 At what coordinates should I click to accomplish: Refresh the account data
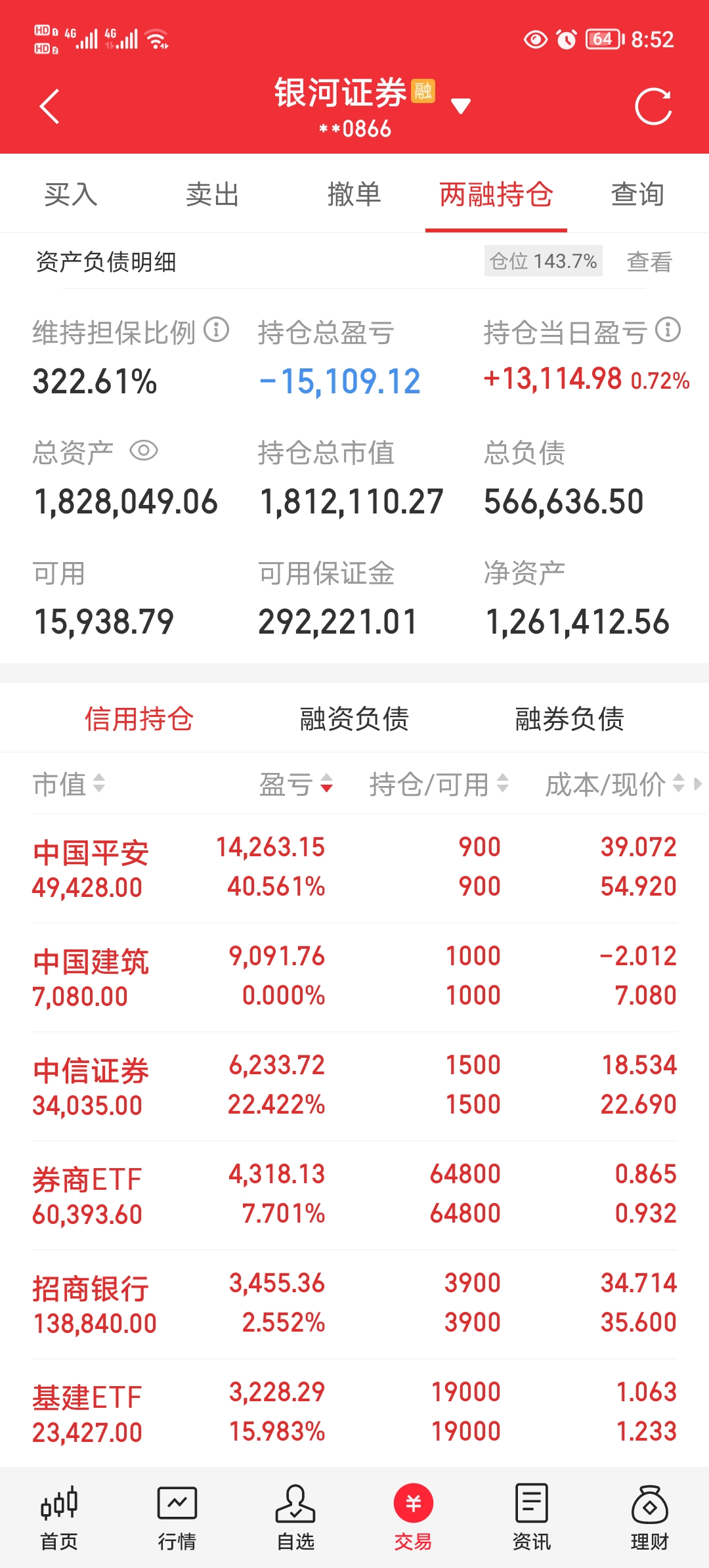pyautogui.click(x=653, y=106)
